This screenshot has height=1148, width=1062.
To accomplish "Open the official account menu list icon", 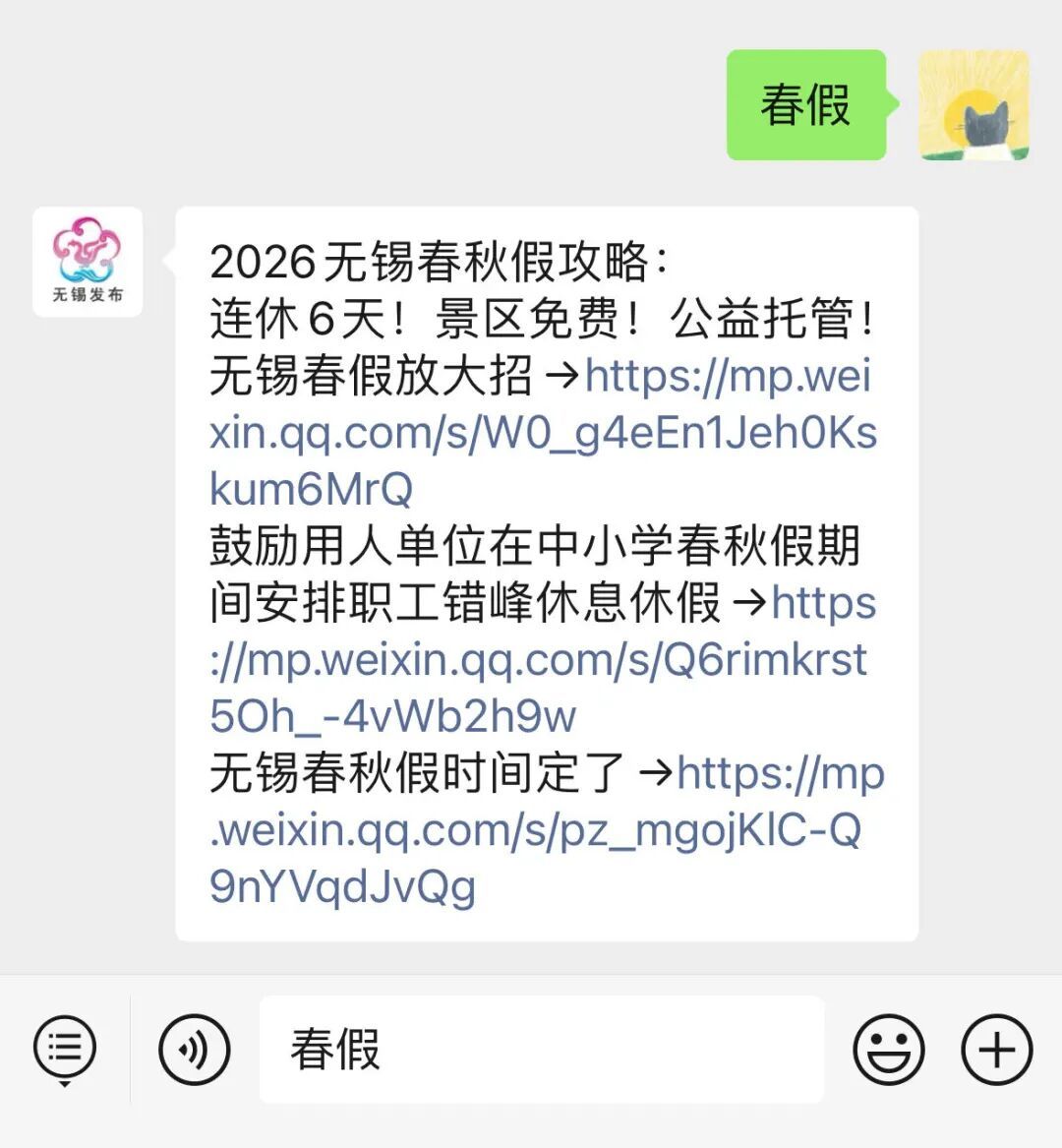I will [x=65, y=1049].
